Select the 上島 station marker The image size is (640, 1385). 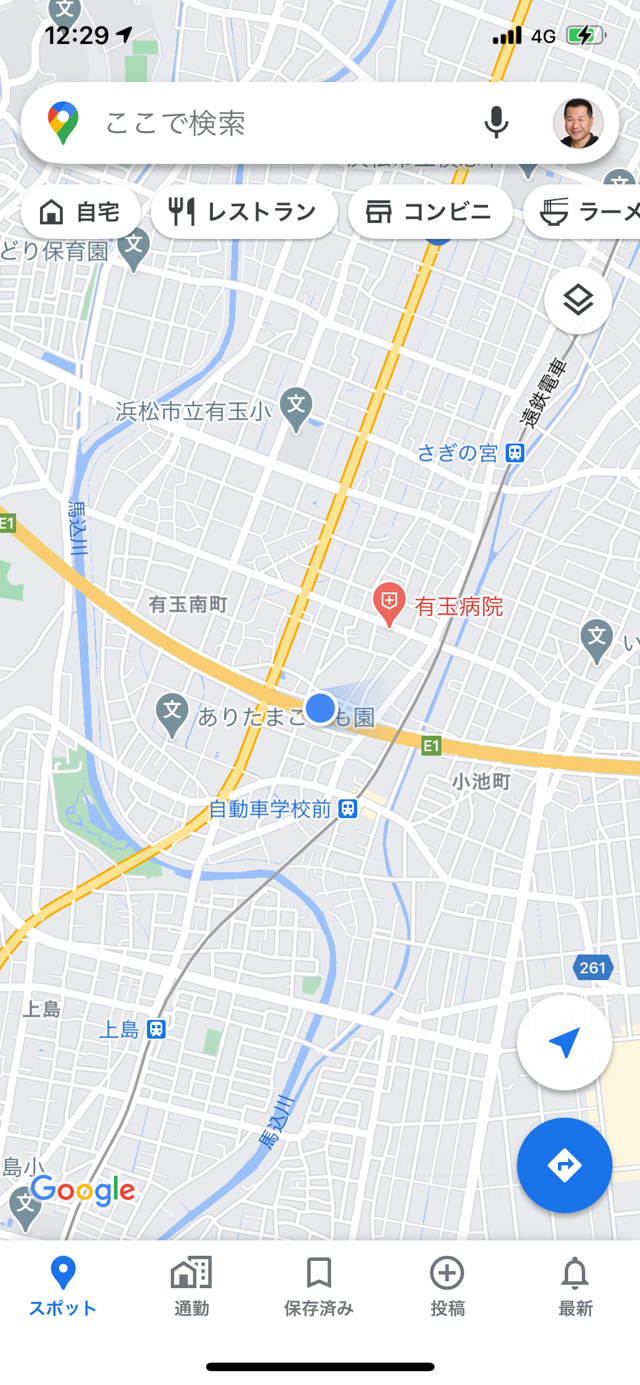(x=156, y=1029)
